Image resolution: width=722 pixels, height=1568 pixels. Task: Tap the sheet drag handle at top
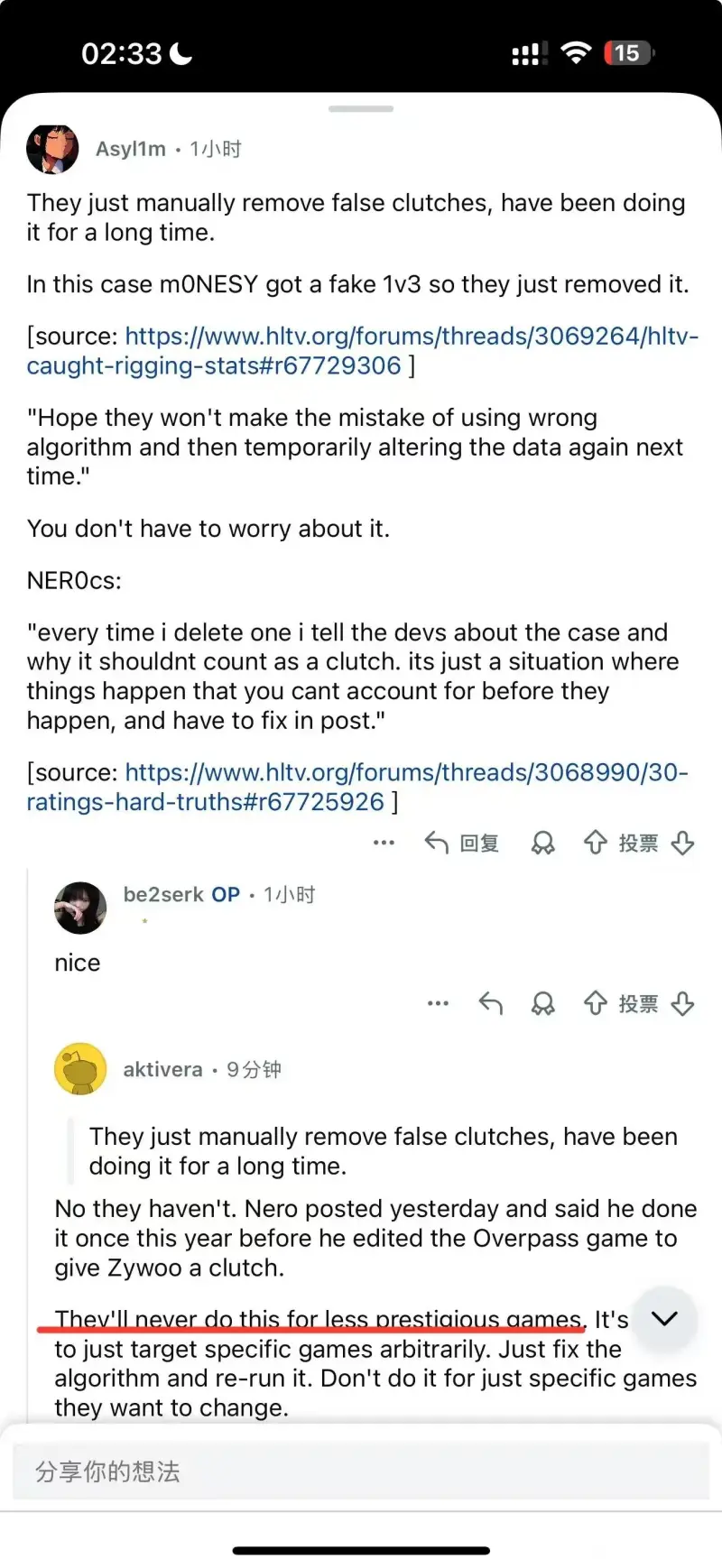[x=361, y=109]
